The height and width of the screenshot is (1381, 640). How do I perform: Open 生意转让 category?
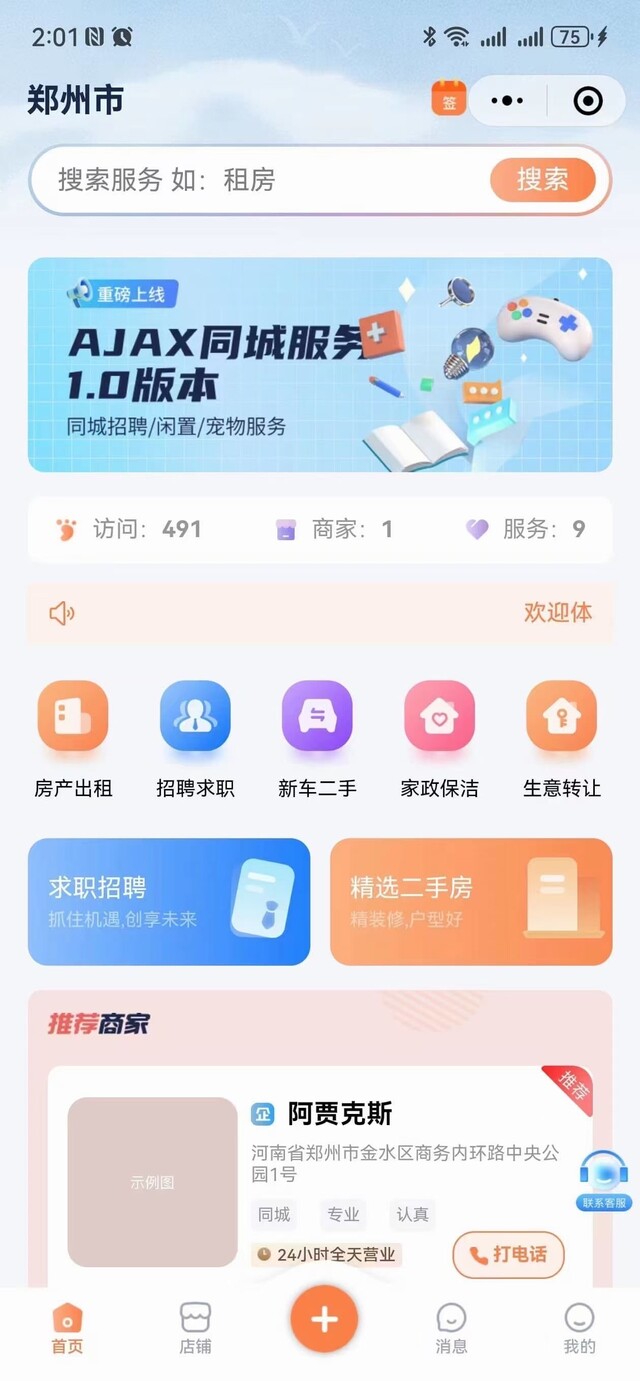point(561,738)
